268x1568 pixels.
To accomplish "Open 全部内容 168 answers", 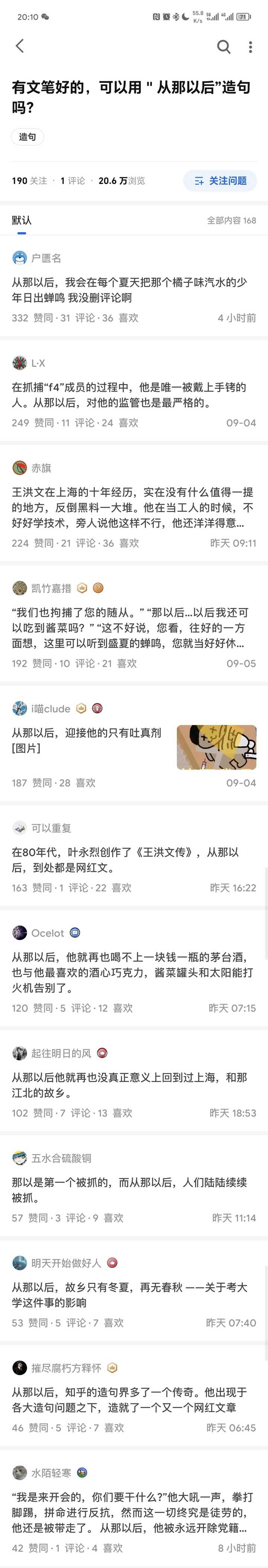I will click(x=232, y=220).
